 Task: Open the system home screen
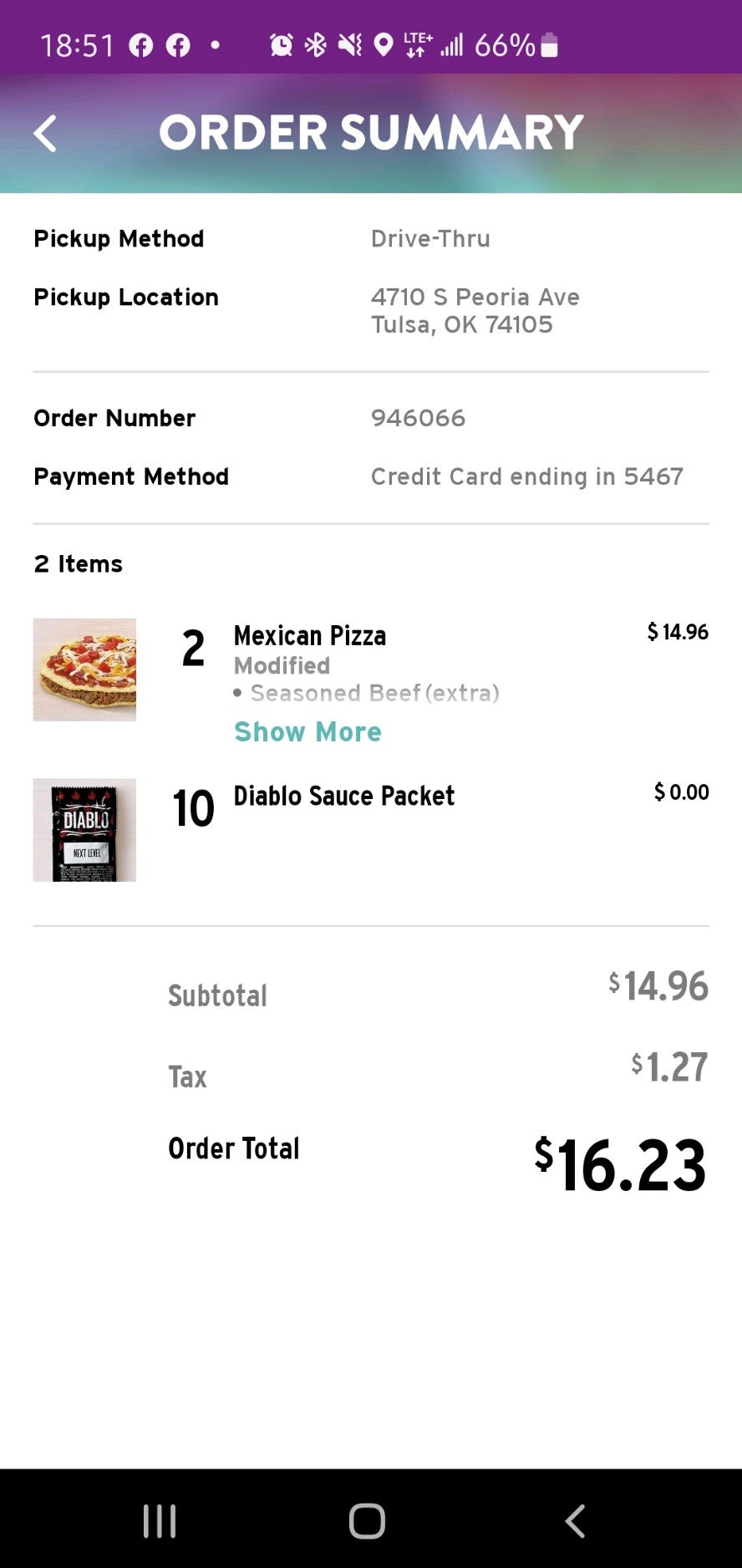[x=367, y=1520]
